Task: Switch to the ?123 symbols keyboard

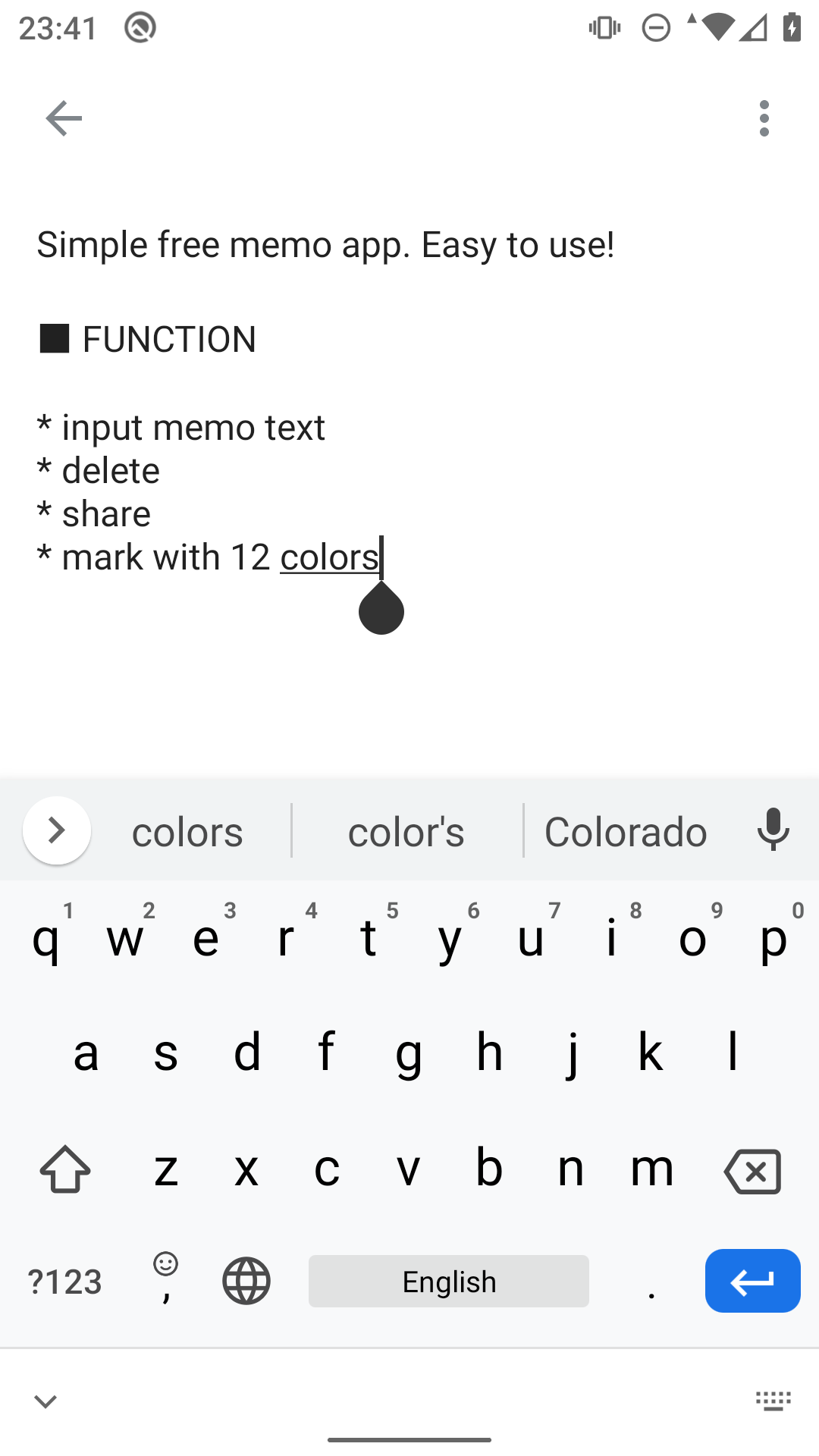Action: [65, 1282]
